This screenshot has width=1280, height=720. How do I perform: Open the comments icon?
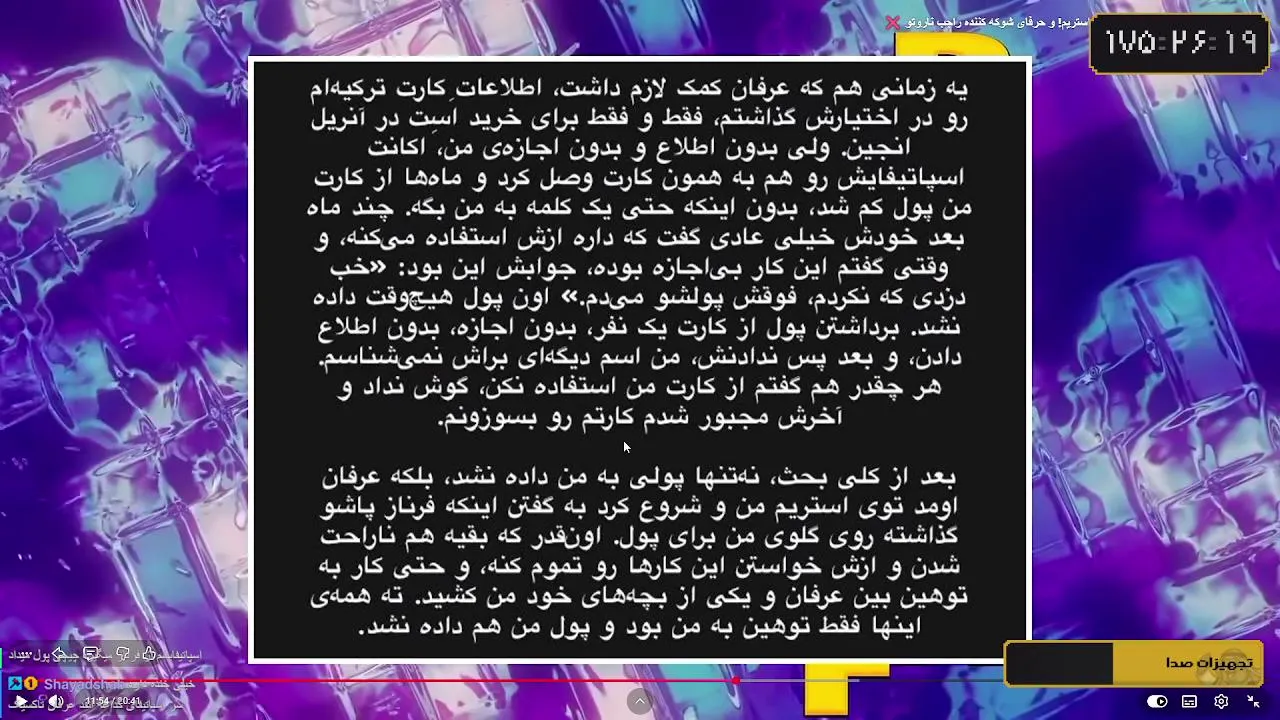(90, 654)
